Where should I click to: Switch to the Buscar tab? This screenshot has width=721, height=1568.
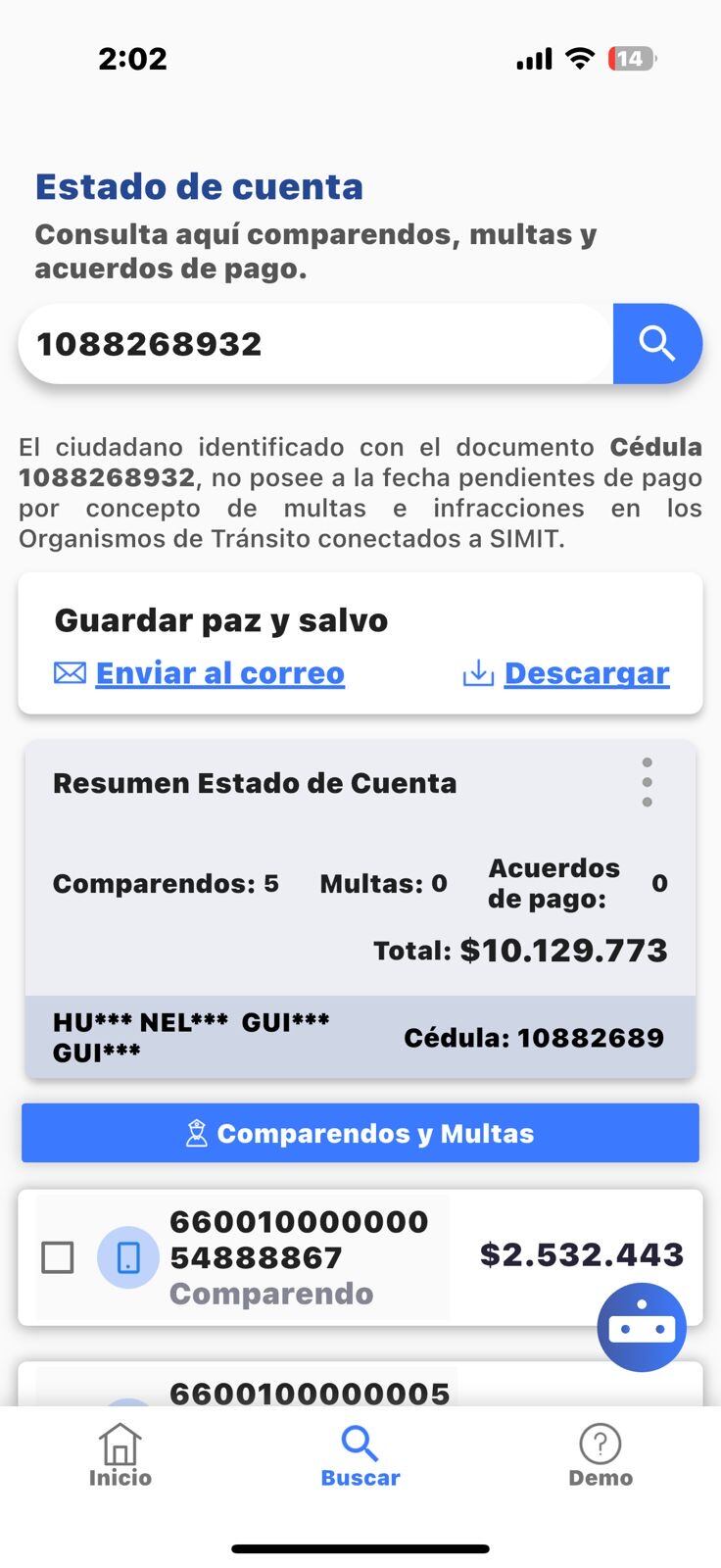pyautogui.click(x=360, y=1456)
